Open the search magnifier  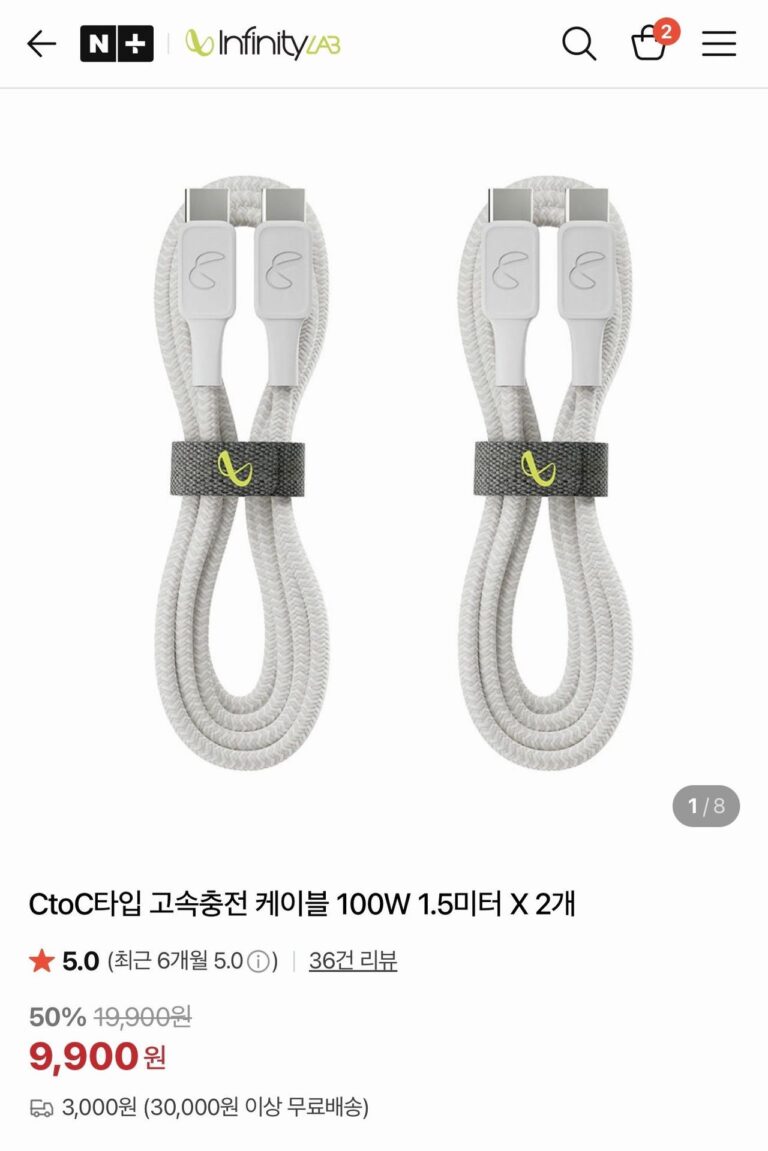point(579,44)
